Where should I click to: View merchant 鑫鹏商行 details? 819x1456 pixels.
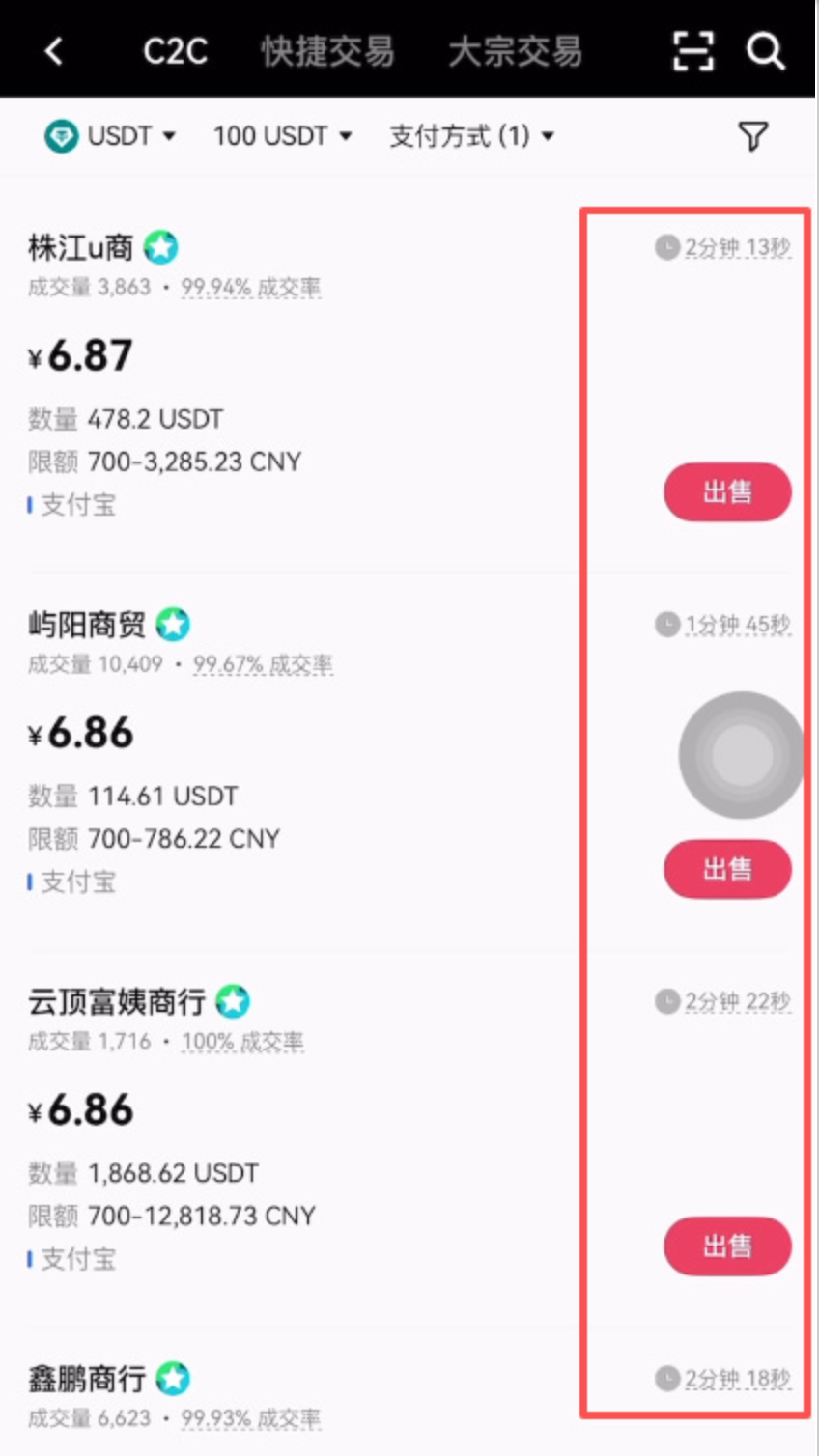tap(87, 1379)
